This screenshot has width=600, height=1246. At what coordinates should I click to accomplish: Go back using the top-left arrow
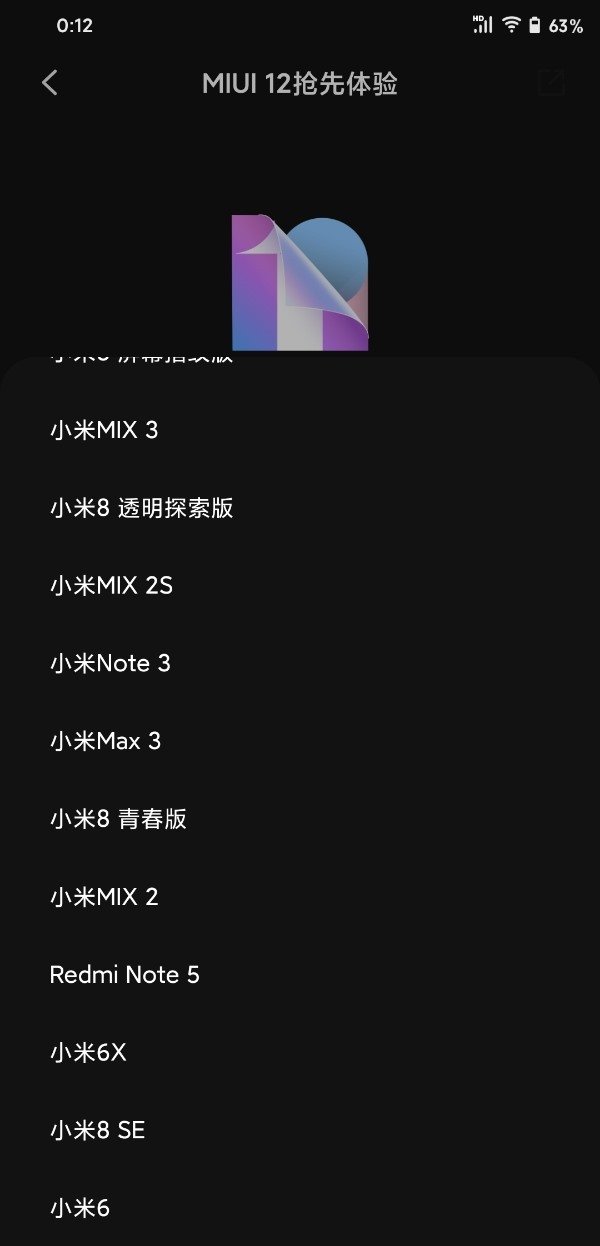[x=50, y=83]
